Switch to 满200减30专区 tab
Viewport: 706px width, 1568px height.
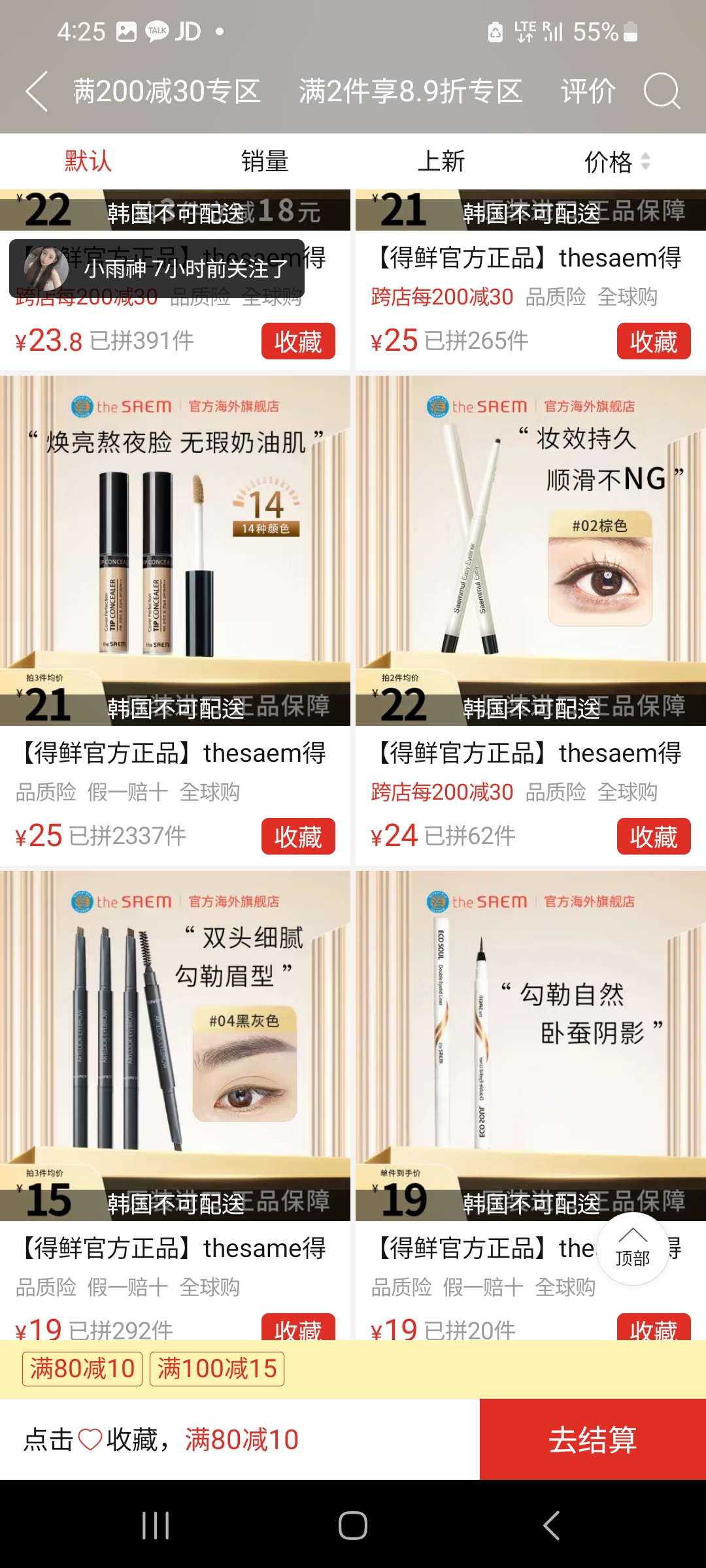pos(167,91)
